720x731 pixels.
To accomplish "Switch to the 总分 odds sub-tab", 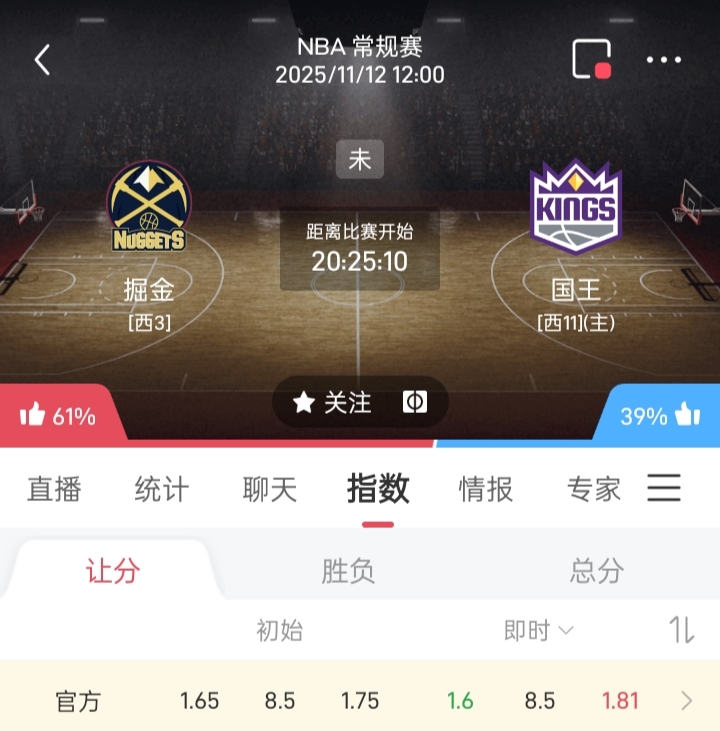I will click(597, 571).
